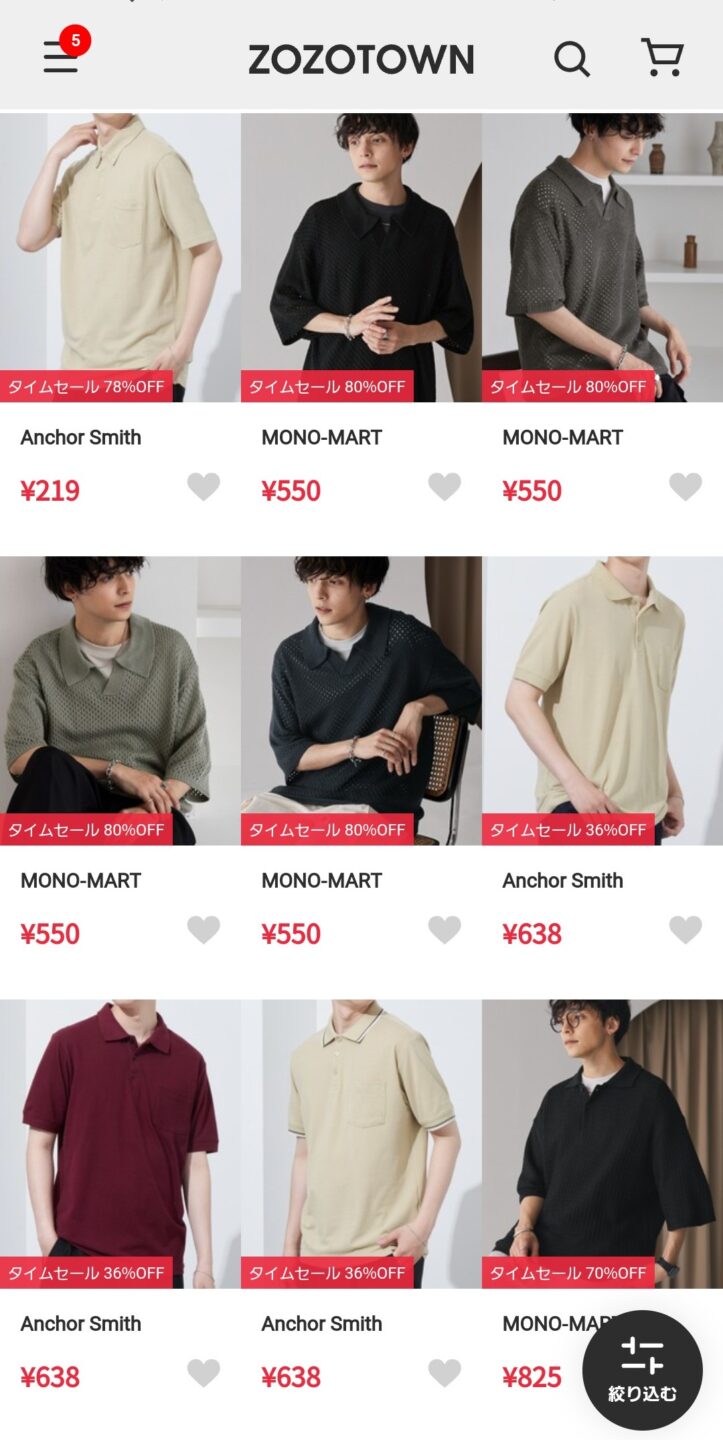Open the black MONO-MART polo in top row
The image size is (723, 1440).
(x=361, y=257)
